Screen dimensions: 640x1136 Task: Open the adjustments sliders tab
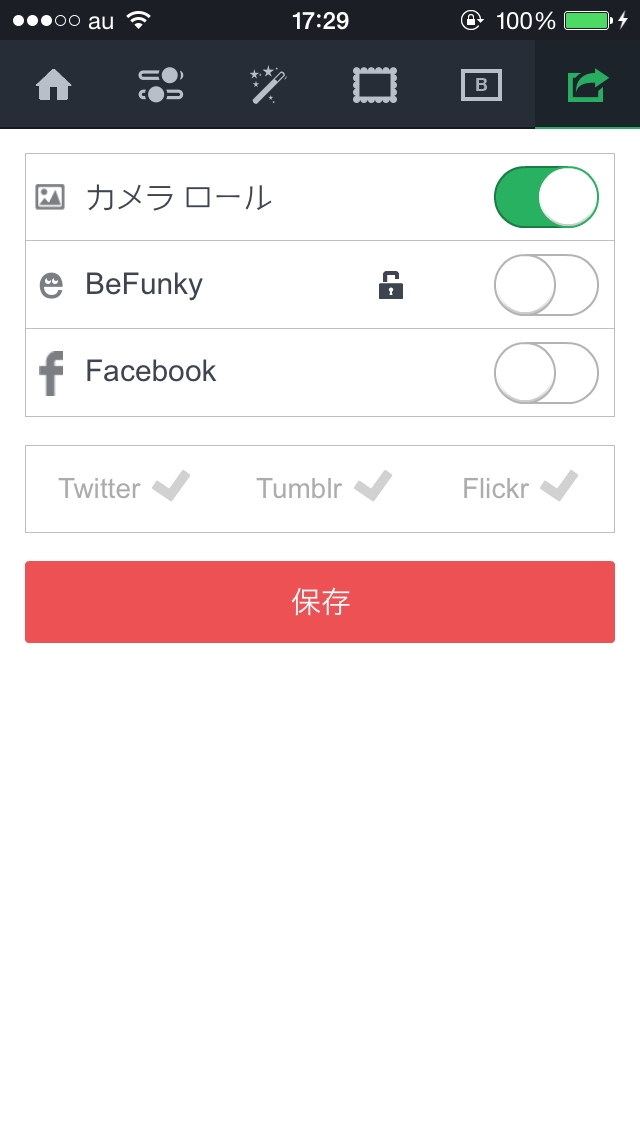pyautogui.click(x=160, y=85)
